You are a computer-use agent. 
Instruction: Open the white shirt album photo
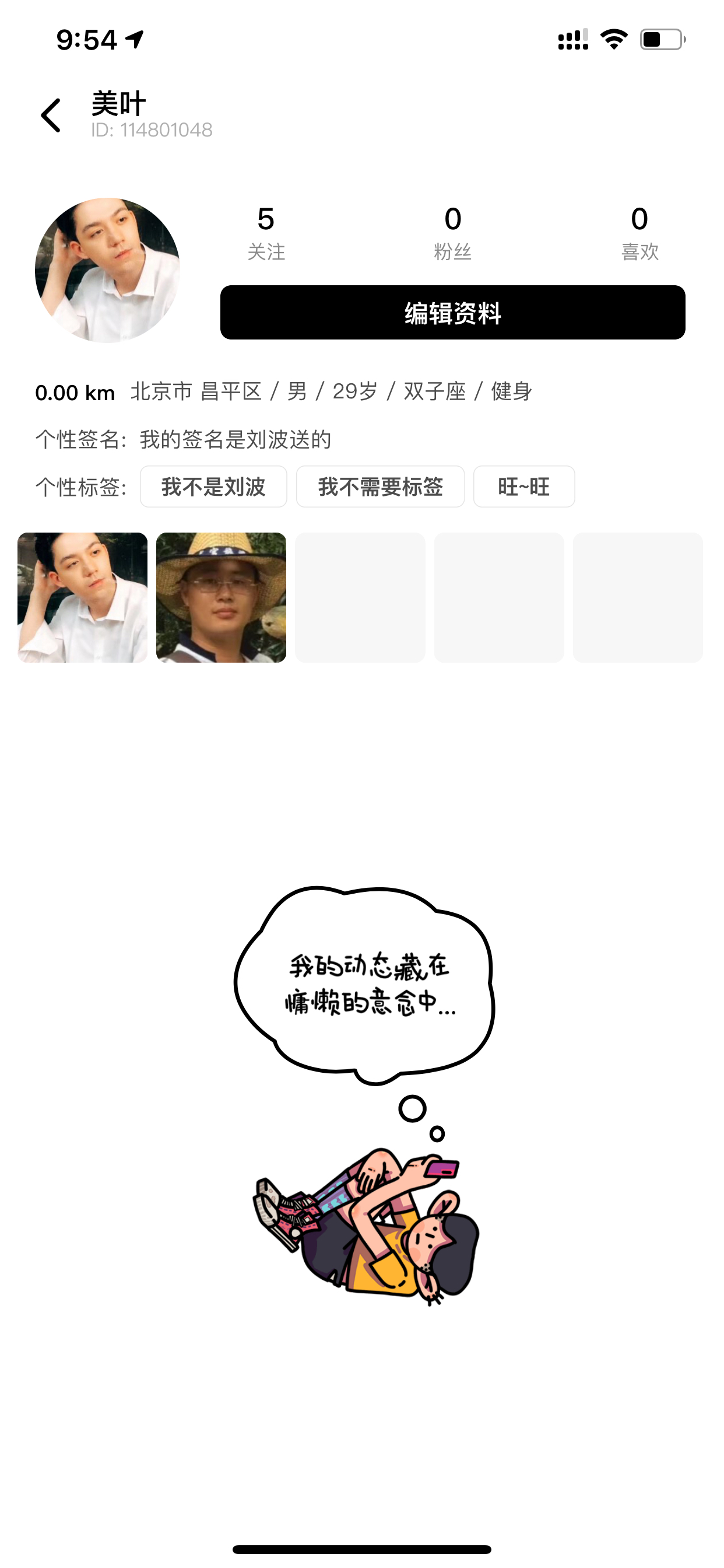pos(82,597)
